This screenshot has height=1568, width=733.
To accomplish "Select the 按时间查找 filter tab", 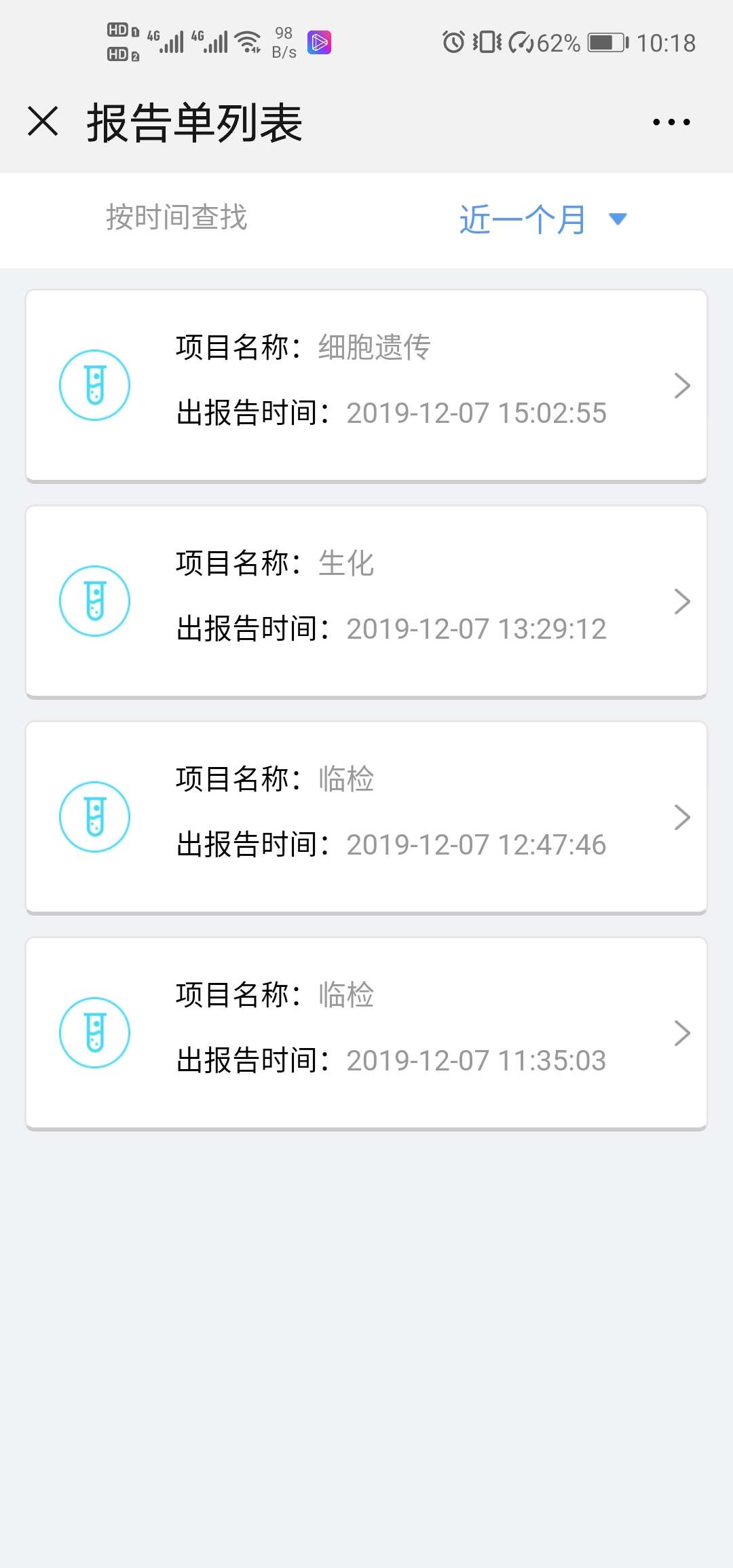I will 178,219.
